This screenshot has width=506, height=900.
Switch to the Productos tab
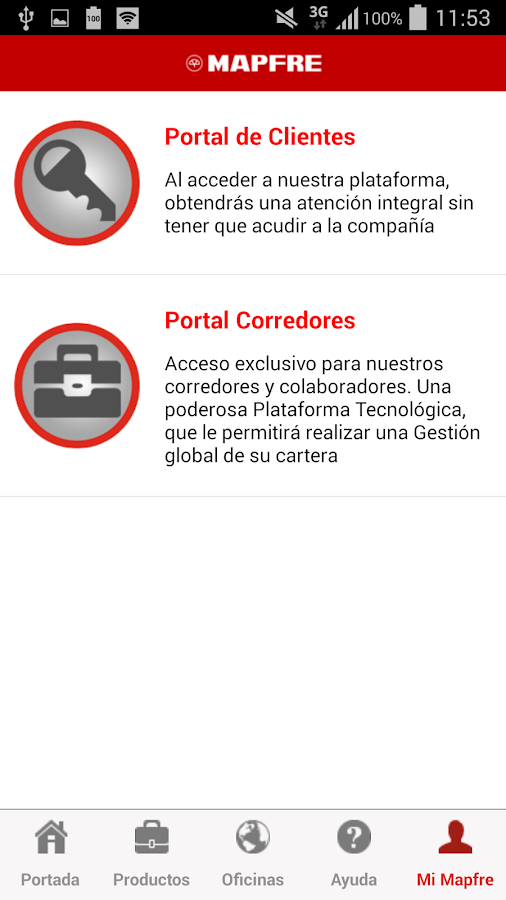pos(151,854)
